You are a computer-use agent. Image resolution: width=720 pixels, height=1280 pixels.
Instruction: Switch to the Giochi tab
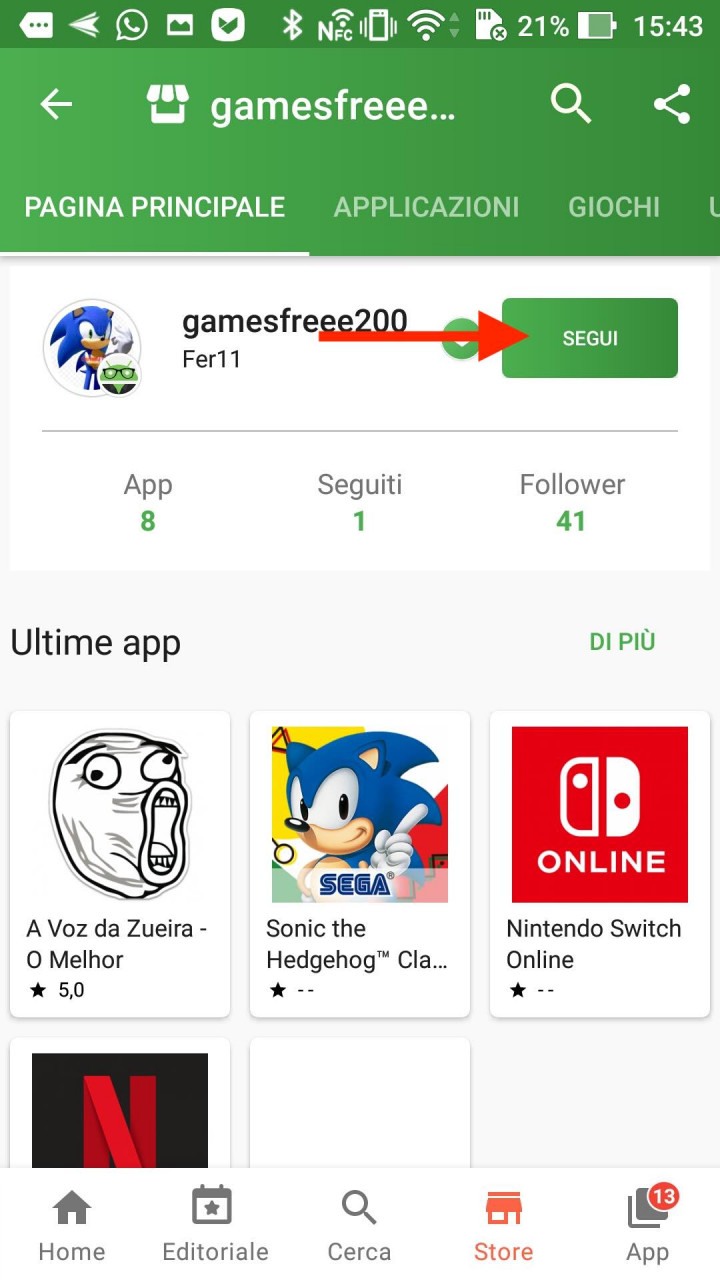point(614,207)
